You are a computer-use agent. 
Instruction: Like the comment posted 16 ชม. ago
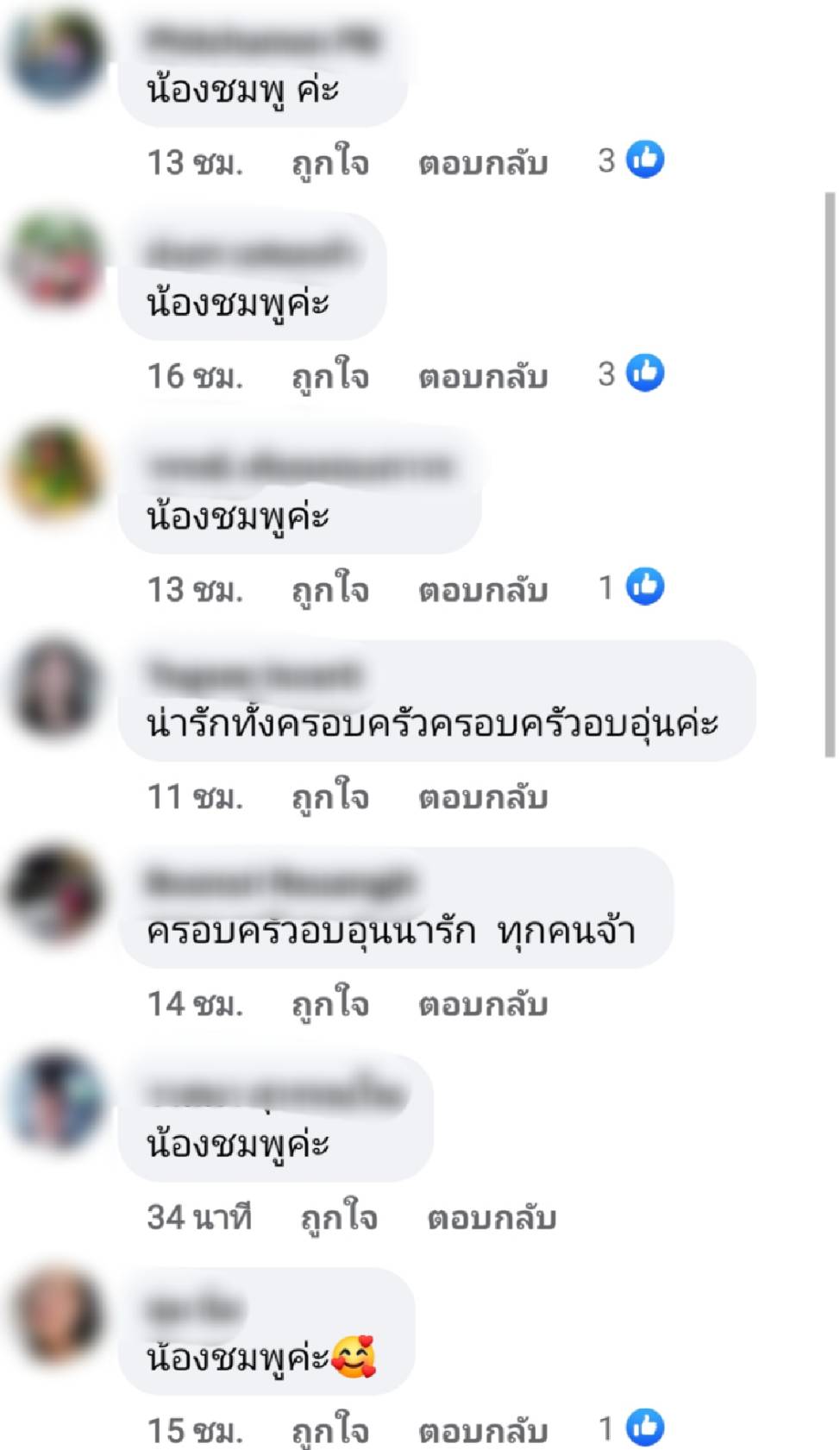tap(330, 377)
